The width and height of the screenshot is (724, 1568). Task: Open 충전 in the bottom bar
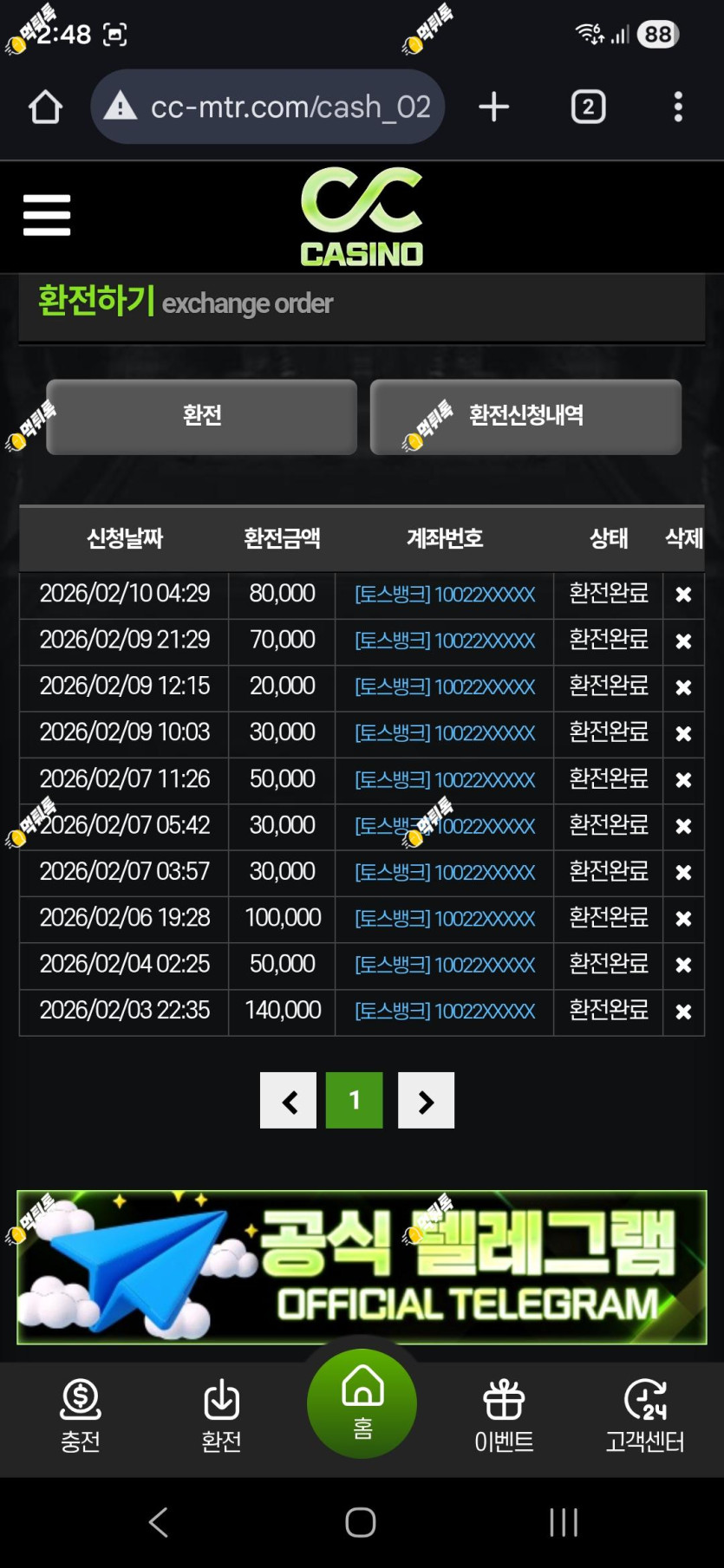click(x=81, y=1416)
